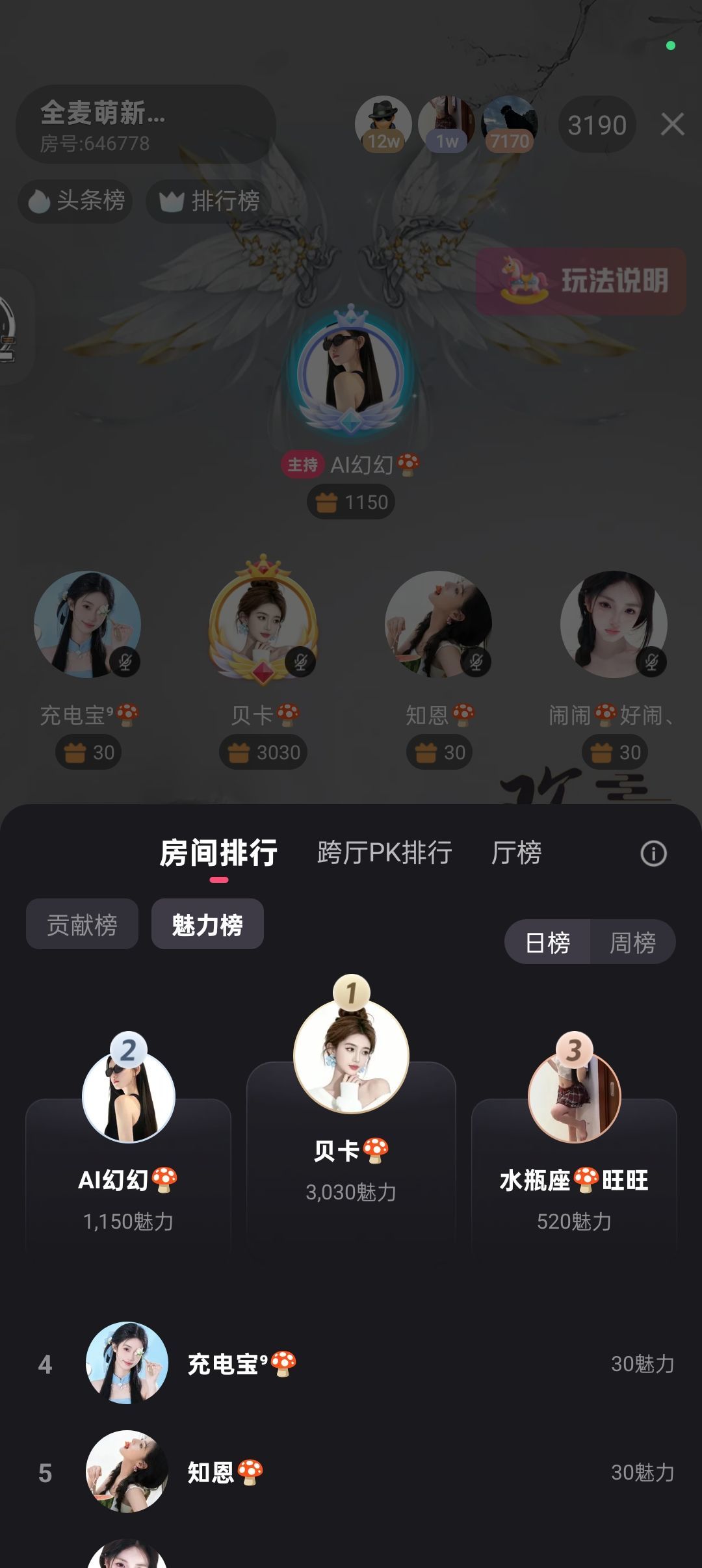The image size is (702, 1568).
Task: Select the 日榜 daily ranking
Action: coord(547,942)
